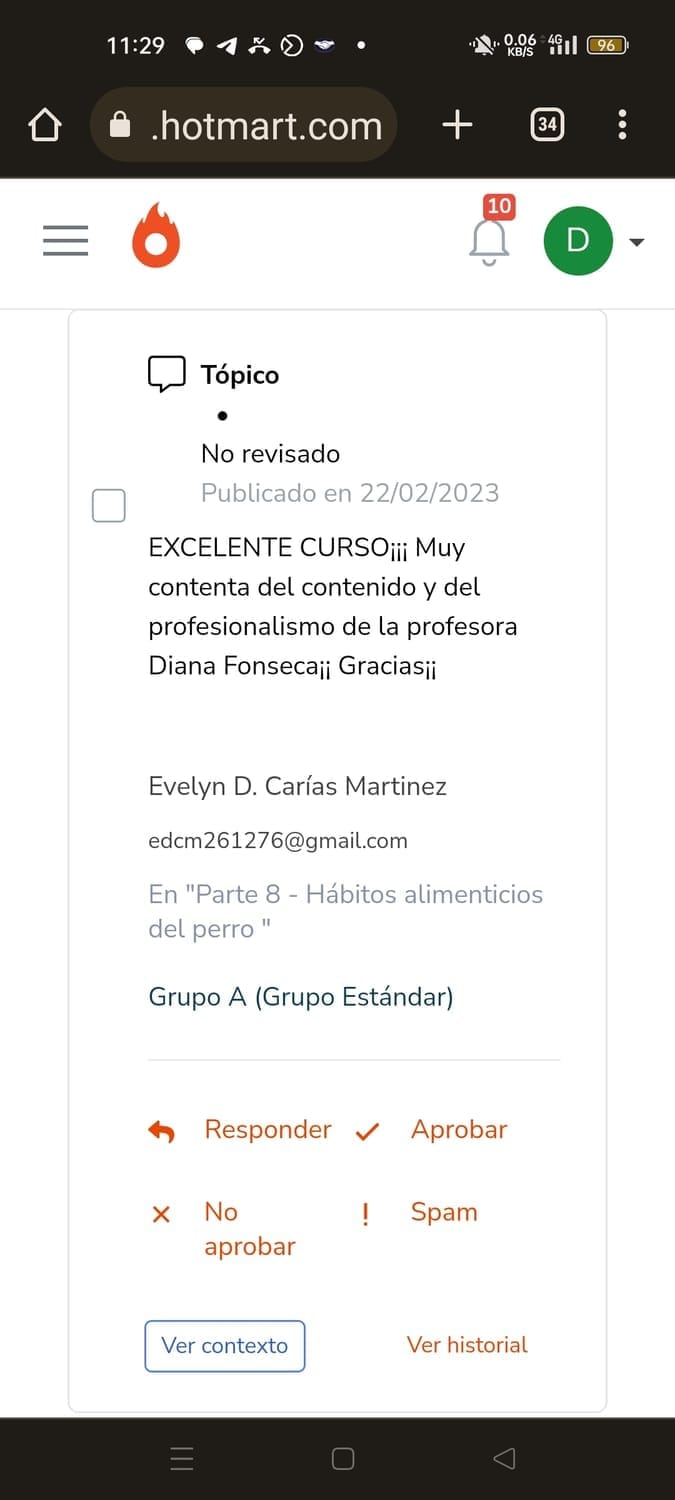View Ver historial of the comment
Screen dimensions: 675x1500
(x=467, y=1345)
